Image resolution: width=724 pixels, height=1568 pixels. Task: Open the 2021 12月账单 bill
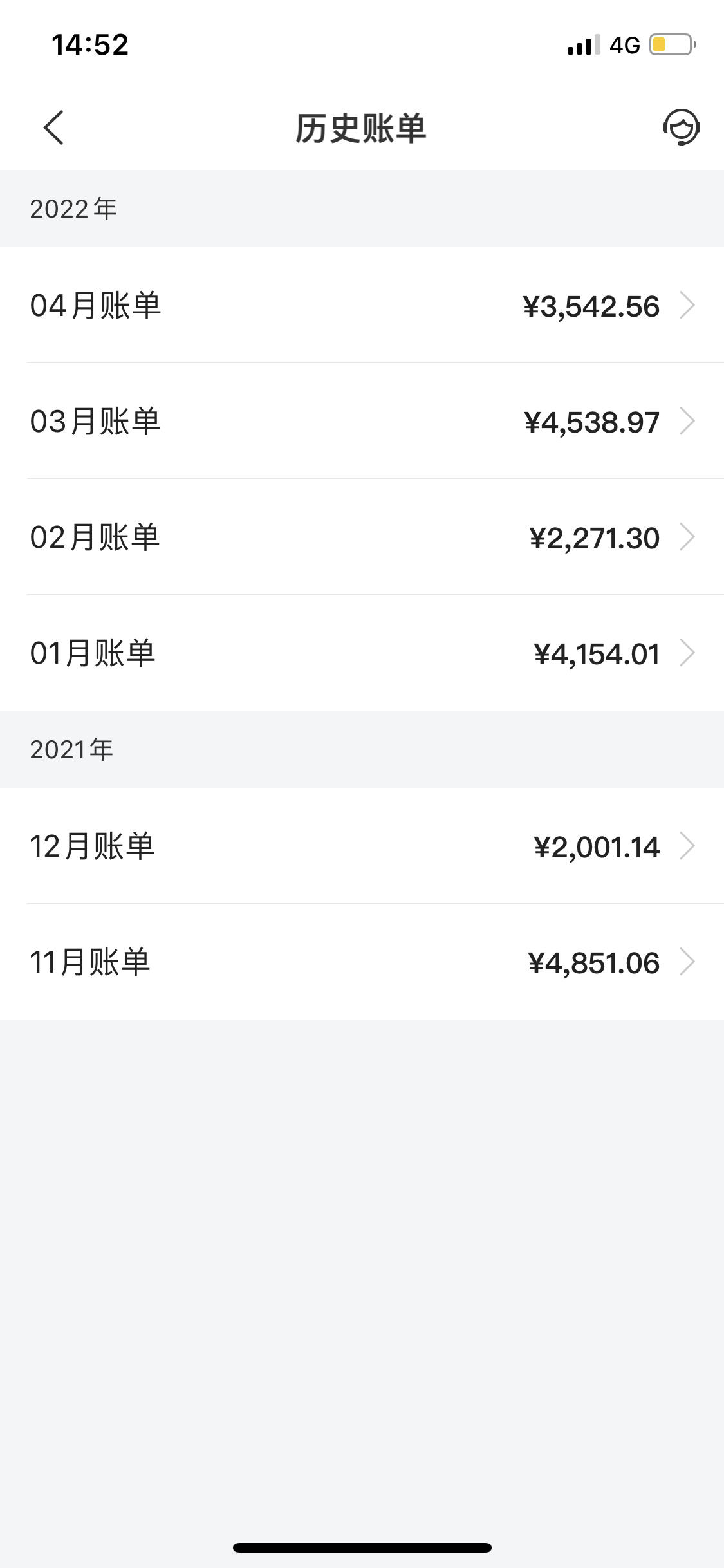click(362, 846)
